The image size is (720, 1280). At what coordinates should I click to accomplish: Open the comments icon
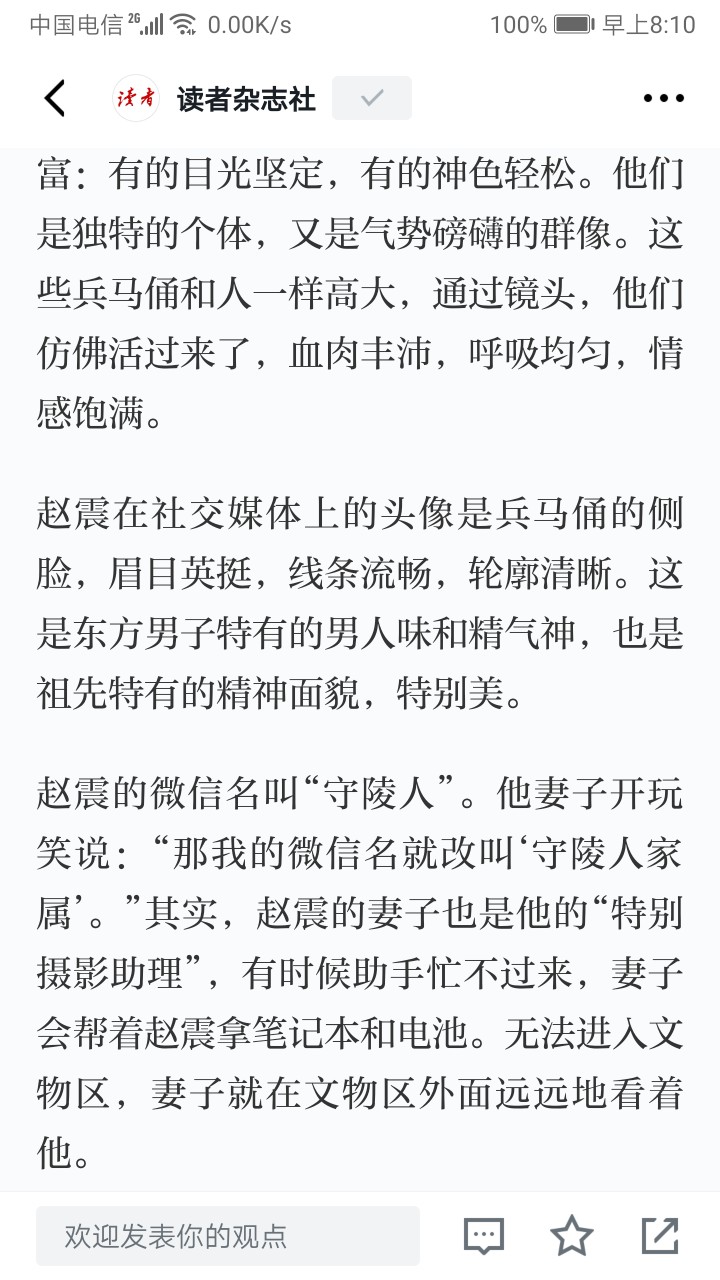click(x=484, y=1236)
